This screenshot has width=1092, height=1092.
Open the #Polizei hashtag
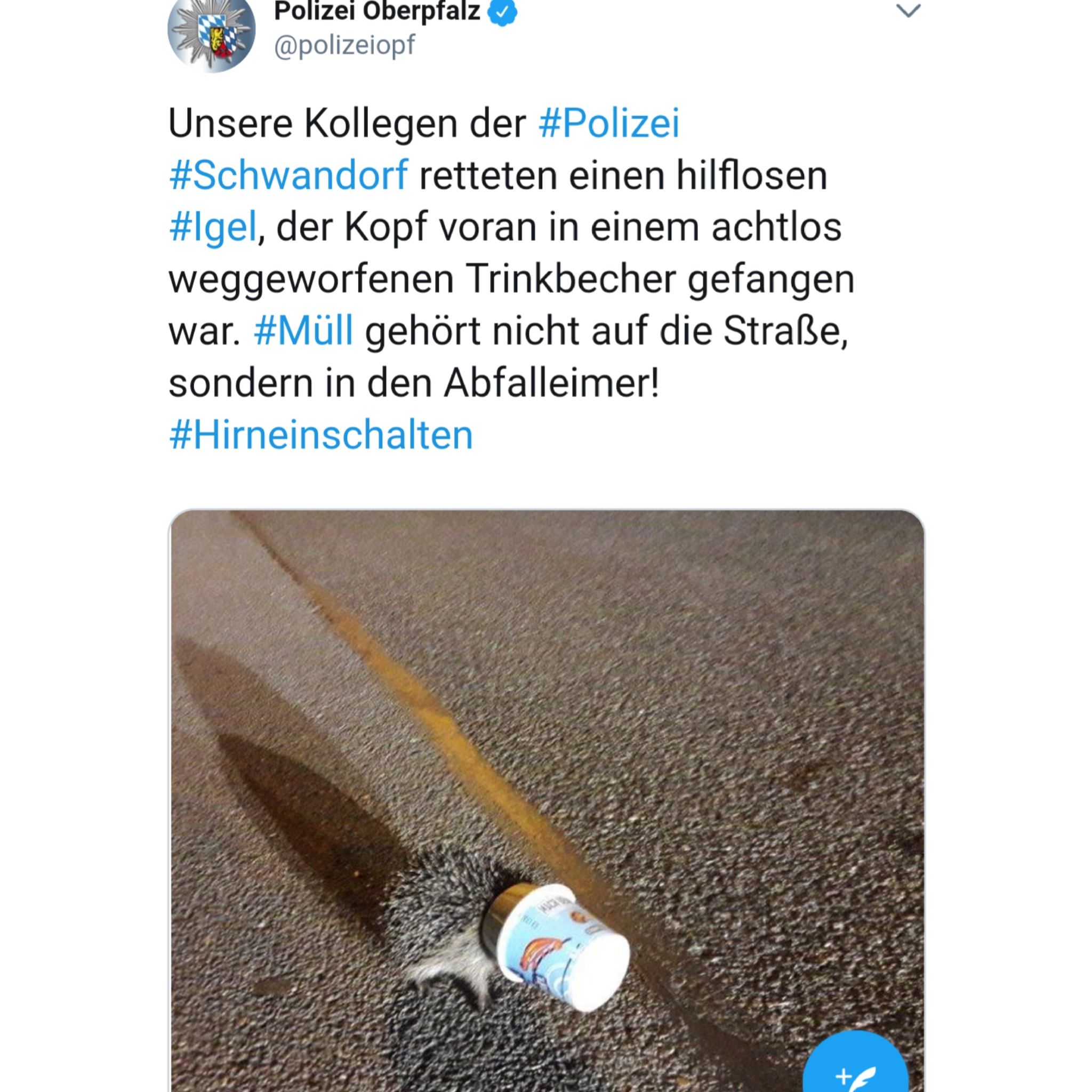pos(609,123)
